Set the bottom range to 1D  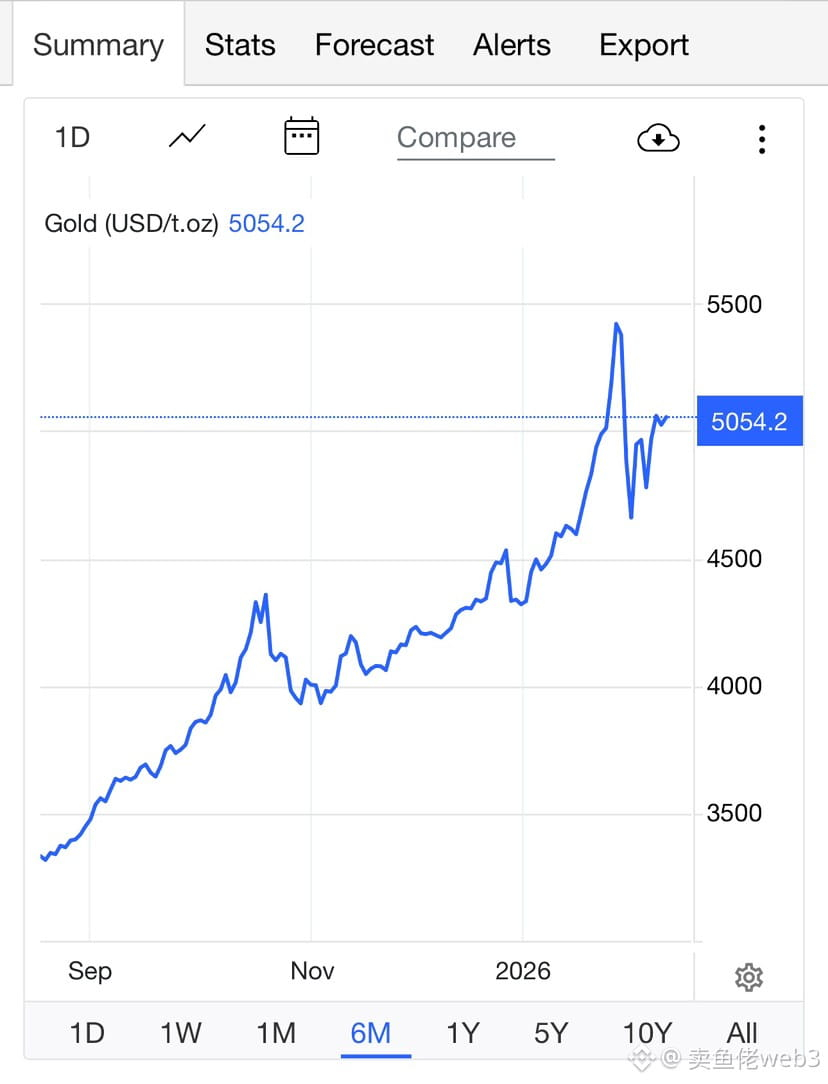pyautogui.click(x=87, y=1034)
